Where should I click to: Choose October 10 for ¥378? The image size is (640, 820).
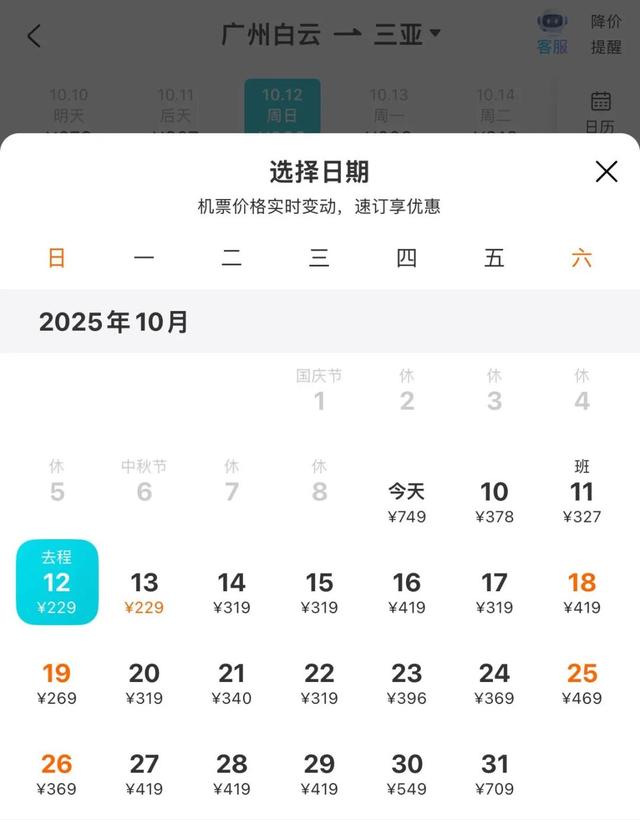click(494, 502)
